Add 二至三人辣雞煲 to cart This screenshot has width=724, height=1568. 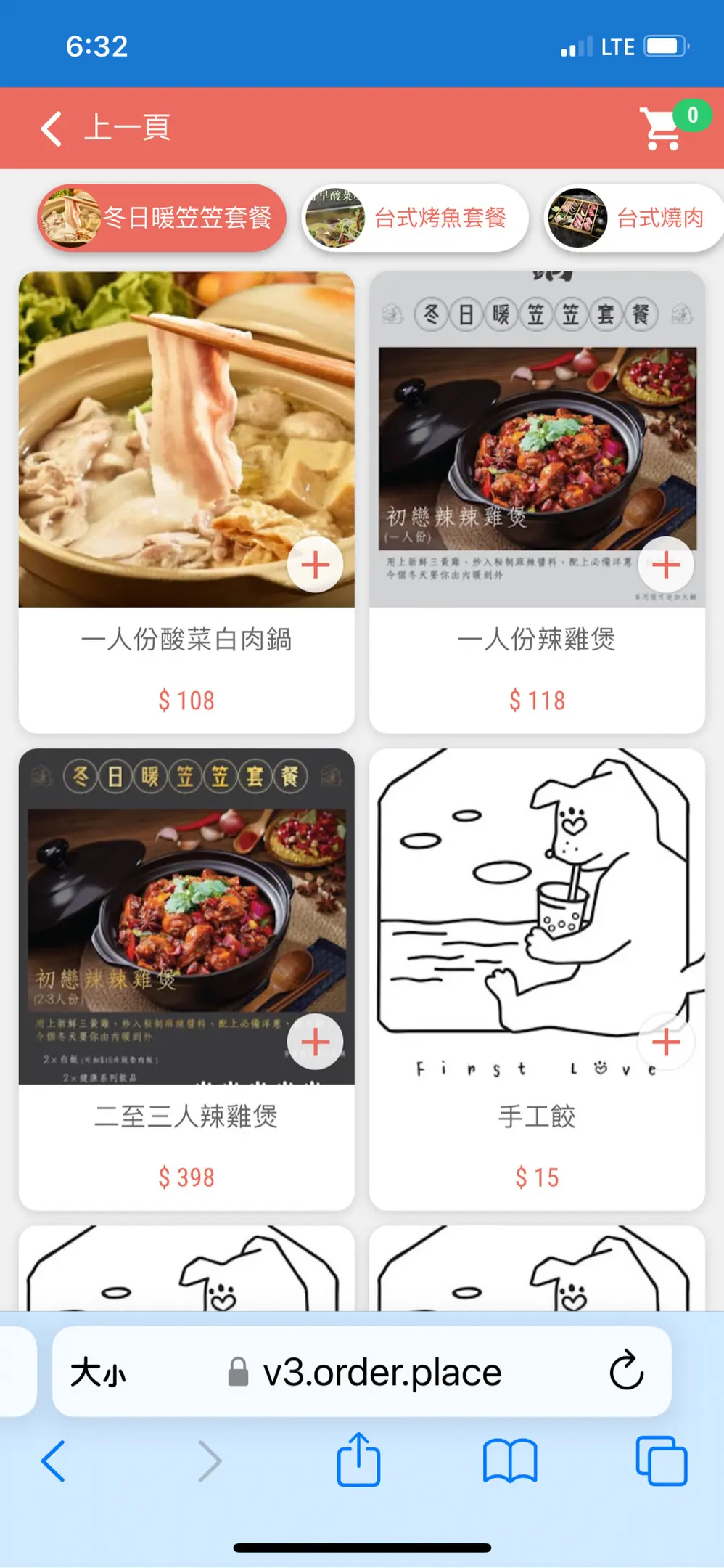[315, 1042]
